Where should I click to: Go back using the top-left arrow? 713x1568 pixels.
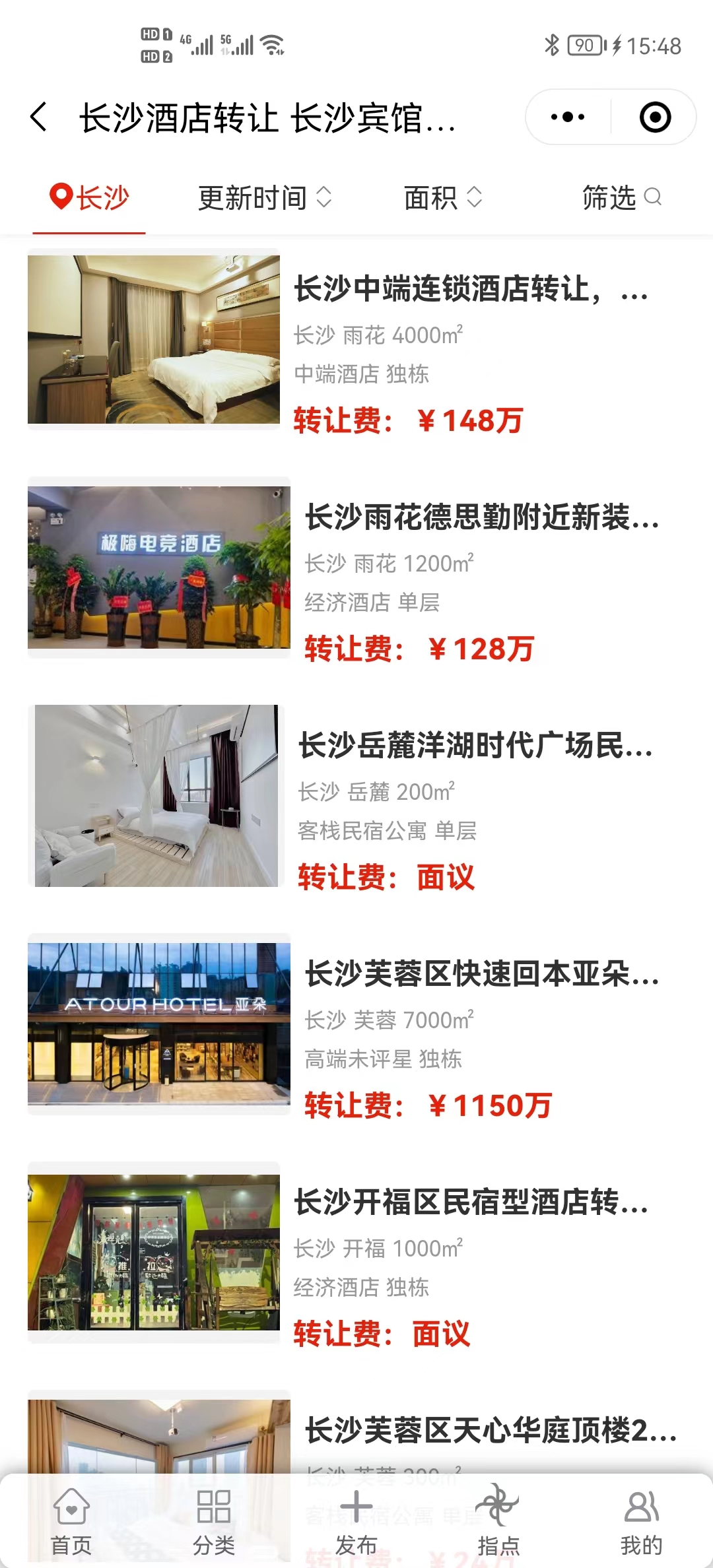pos(40,117)
